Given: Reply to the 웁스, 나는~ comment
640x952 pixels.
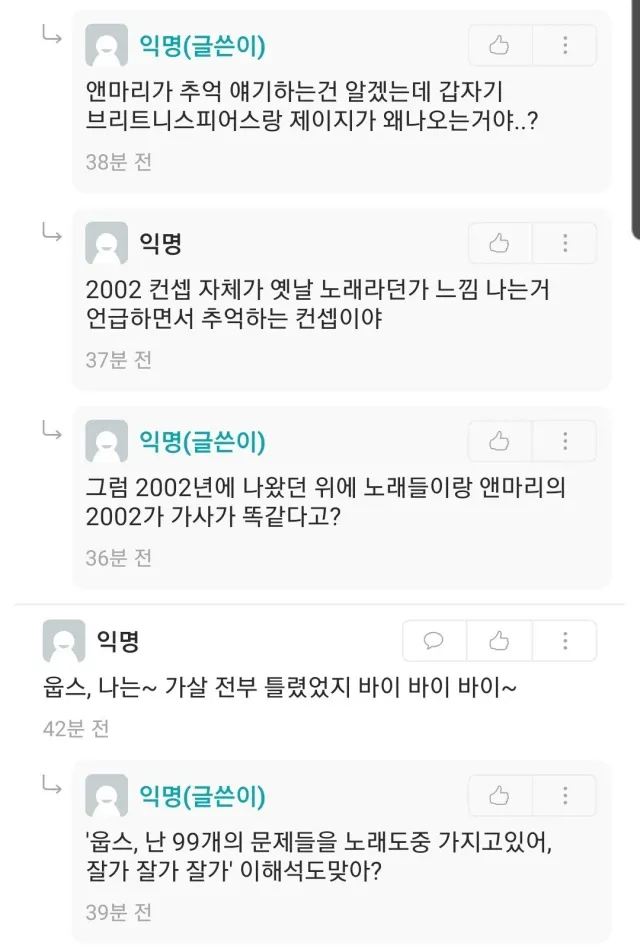Looking at the screenshot, I should tap(434, 640).
